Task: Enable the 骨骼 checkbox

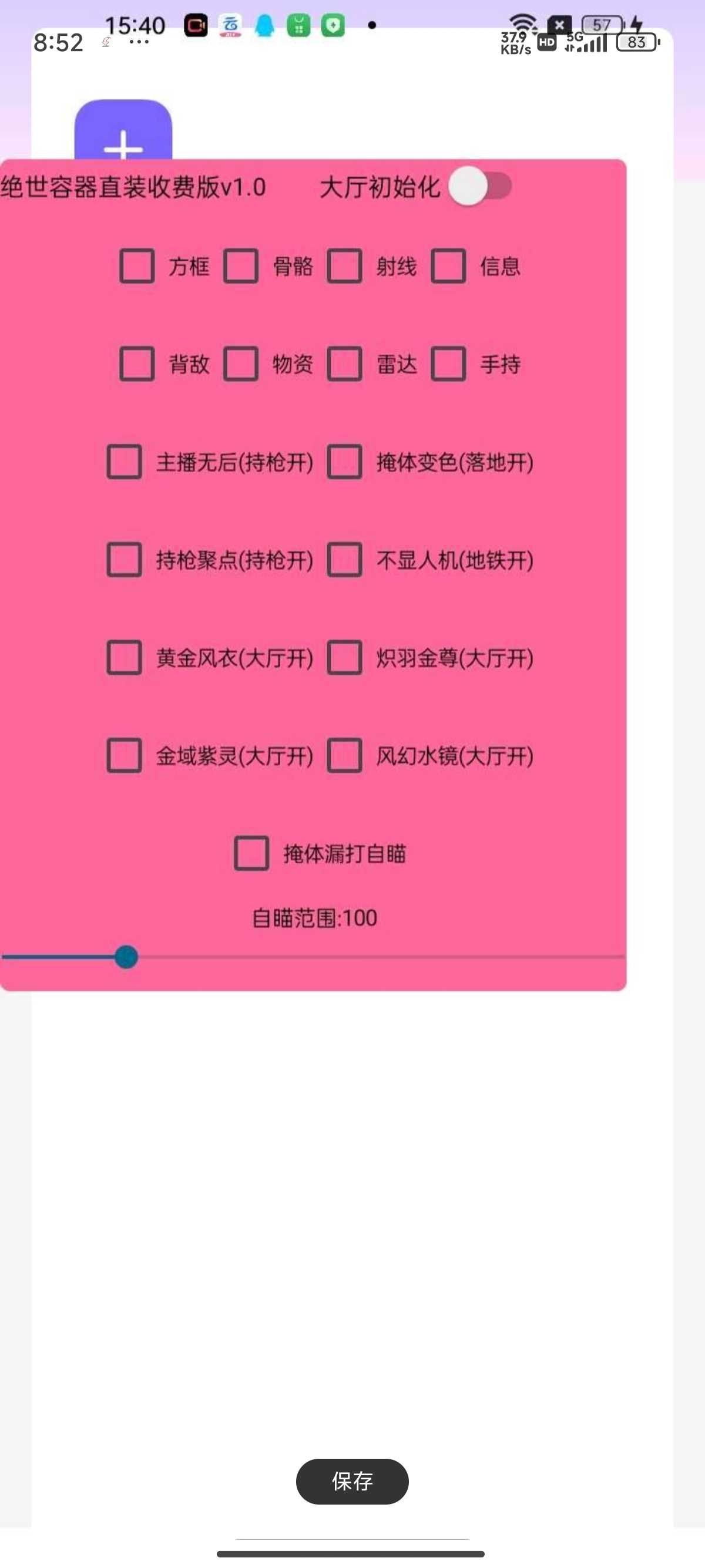Action: 240,266
